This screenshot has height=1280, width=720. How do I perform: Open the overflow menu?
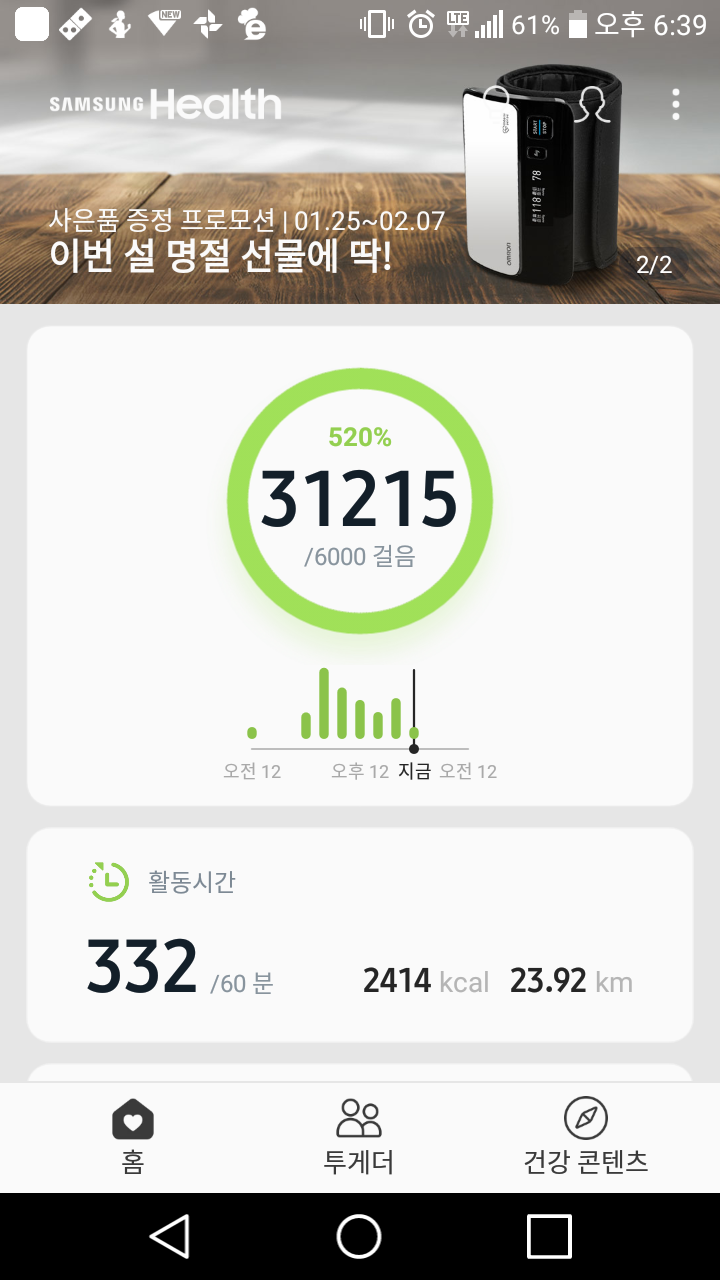(x=676, y=104)
